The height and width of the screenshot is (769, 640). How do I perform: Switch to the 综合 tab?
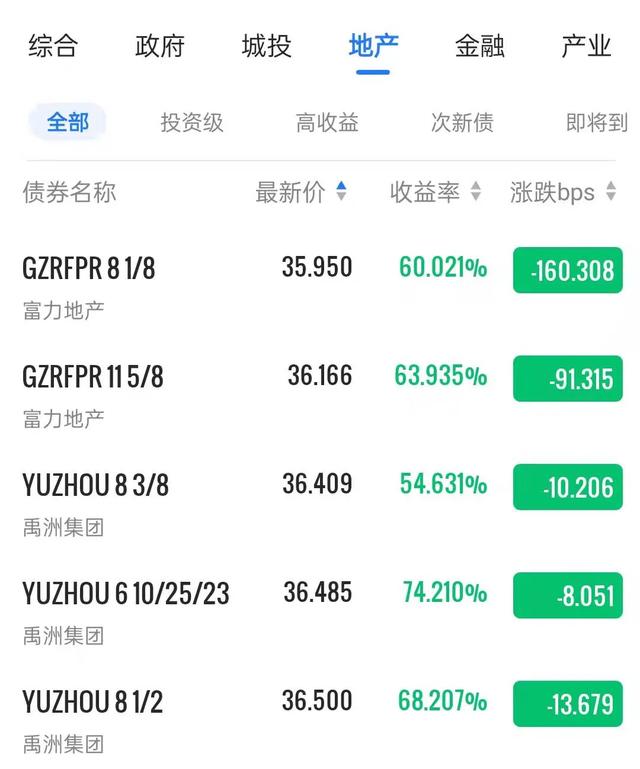[53, 46]
